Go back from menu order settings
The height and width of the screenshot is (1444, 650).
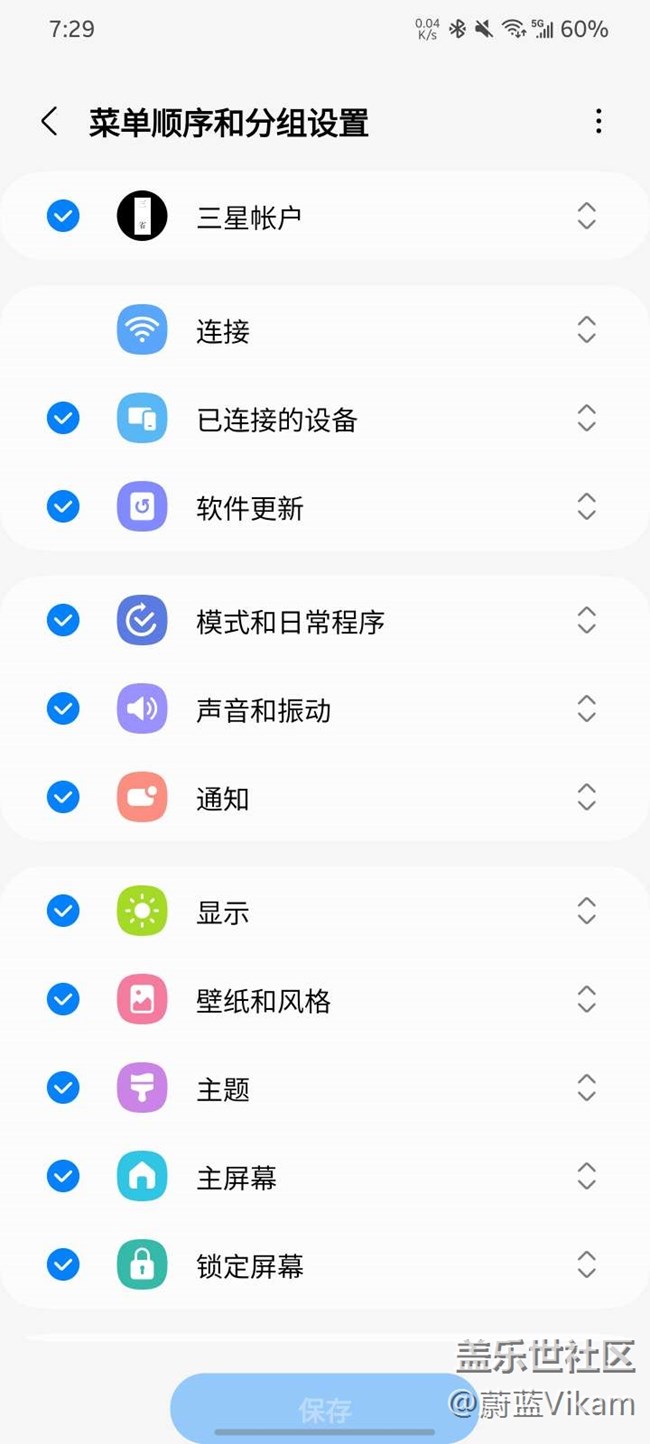coord(49,122)
